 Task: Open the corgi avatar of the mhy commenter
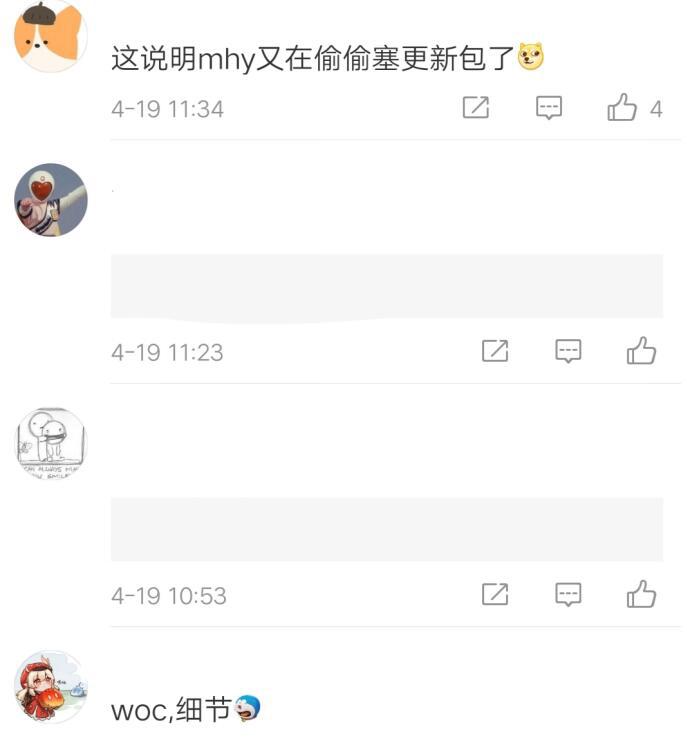51,36
